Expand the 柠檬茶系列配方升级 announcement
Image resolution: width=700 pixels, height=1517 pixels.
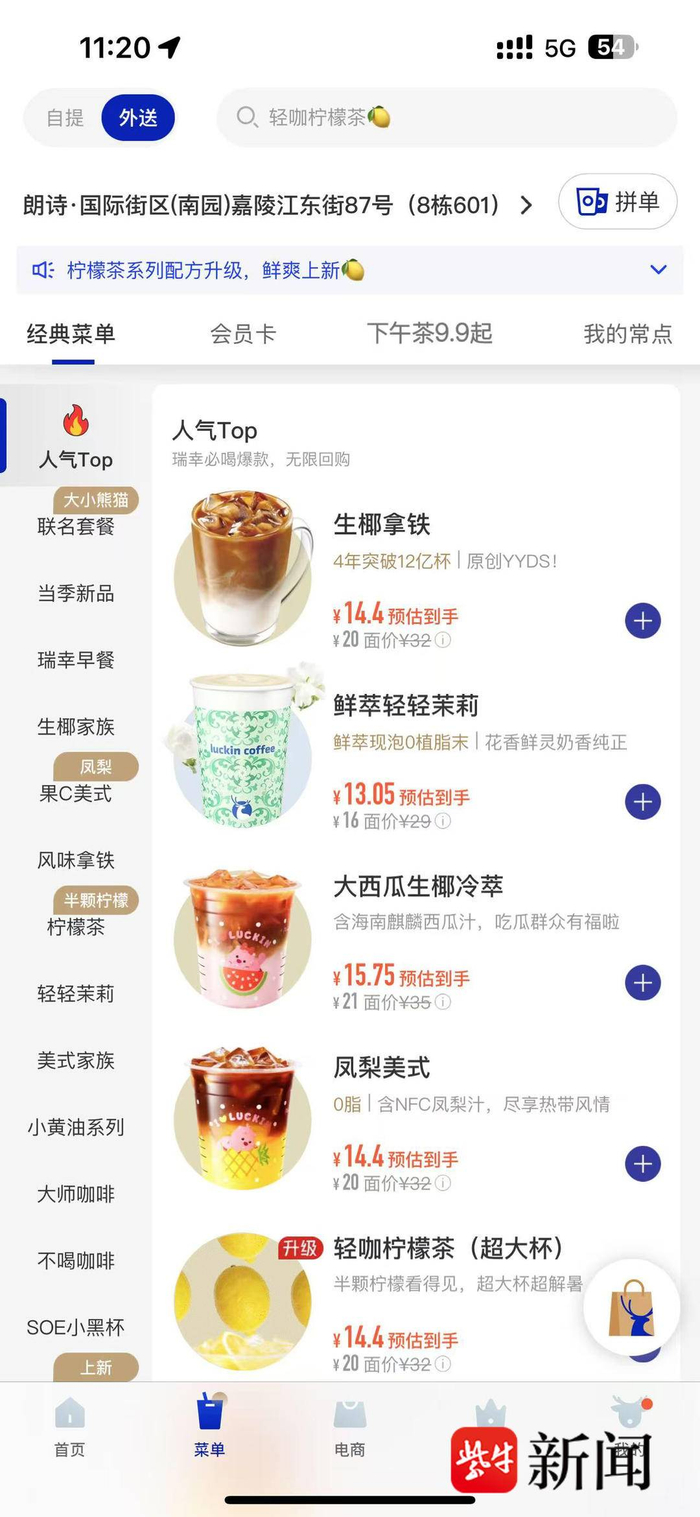(x=658, y=270)
